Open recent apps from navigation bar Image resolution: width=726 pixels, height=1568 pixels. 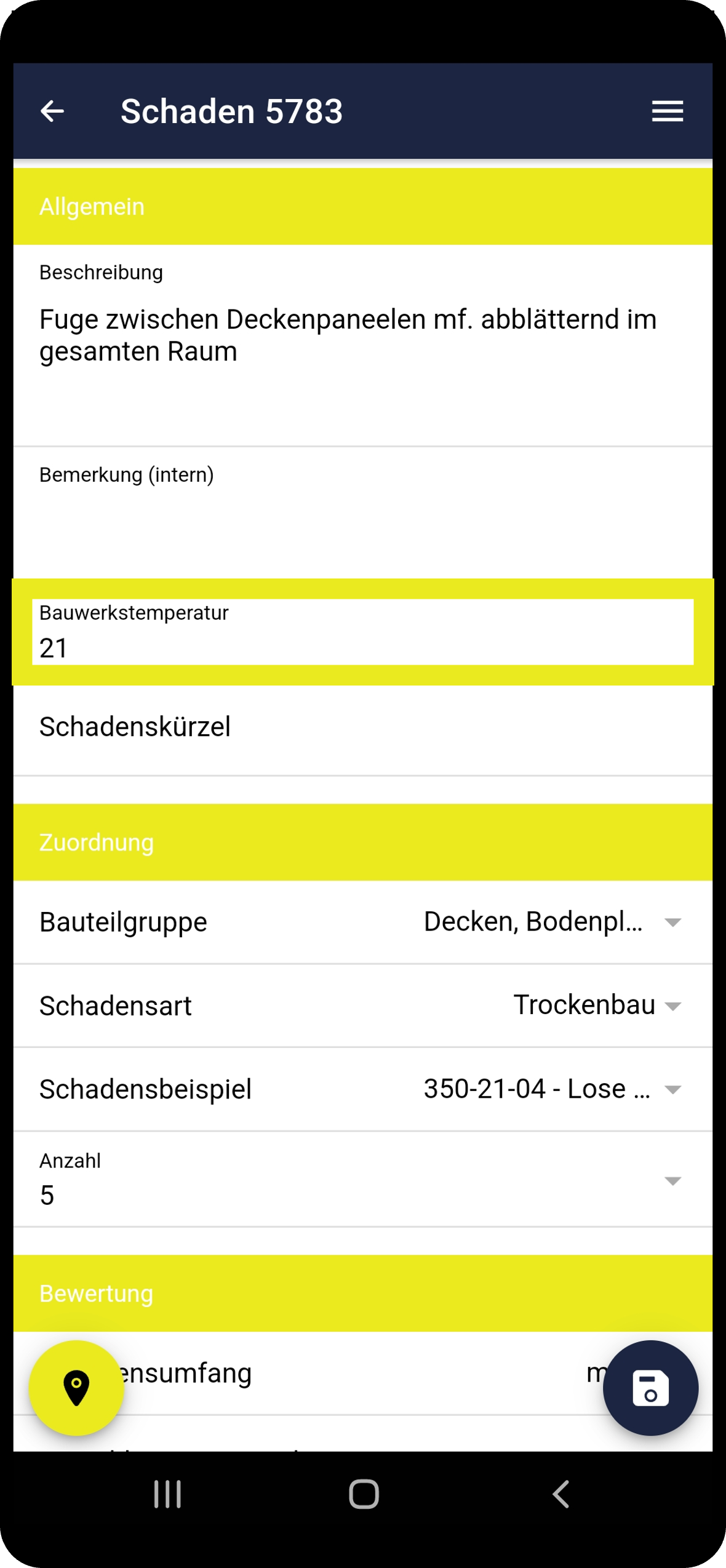coord(167,1494)
